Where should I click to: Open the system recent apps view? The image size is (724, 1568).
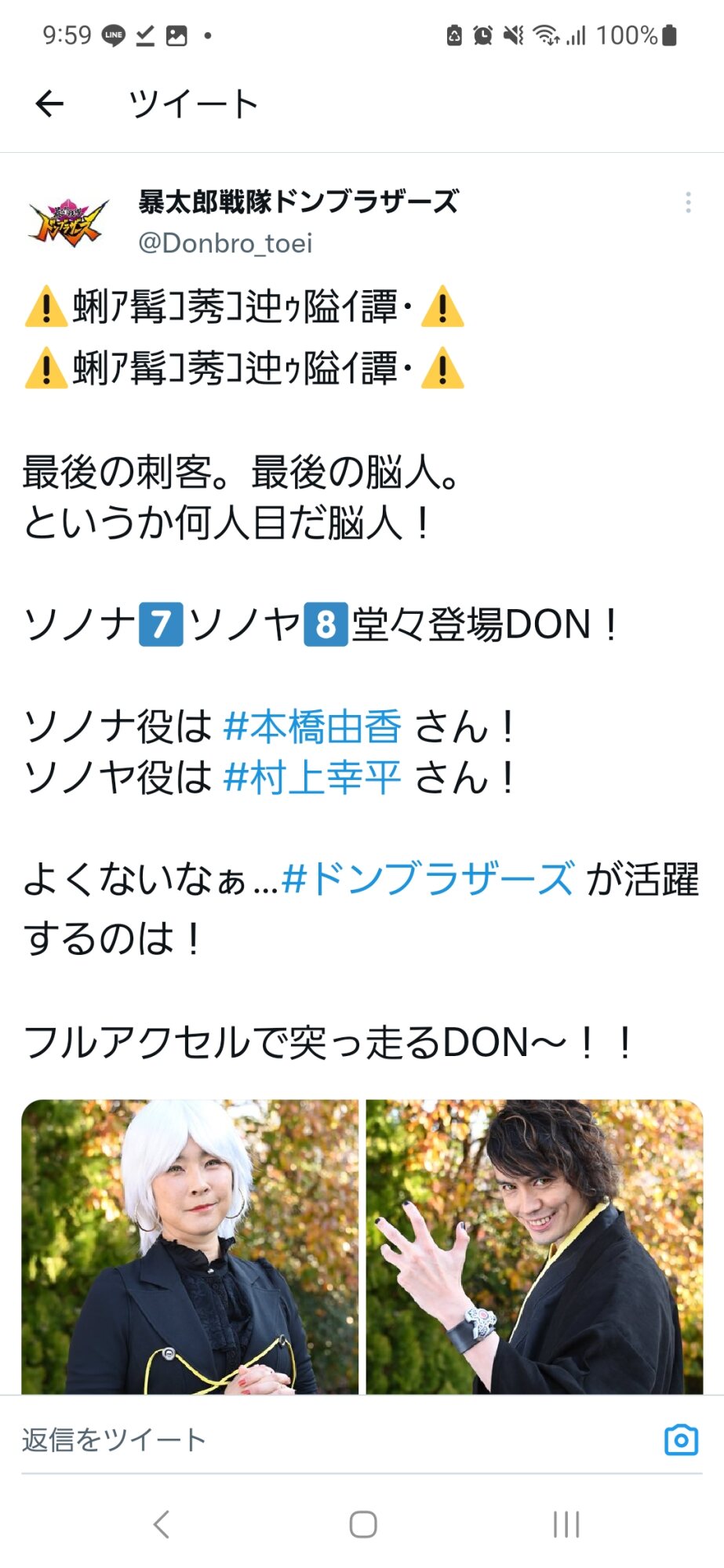tap(566, 1524)
